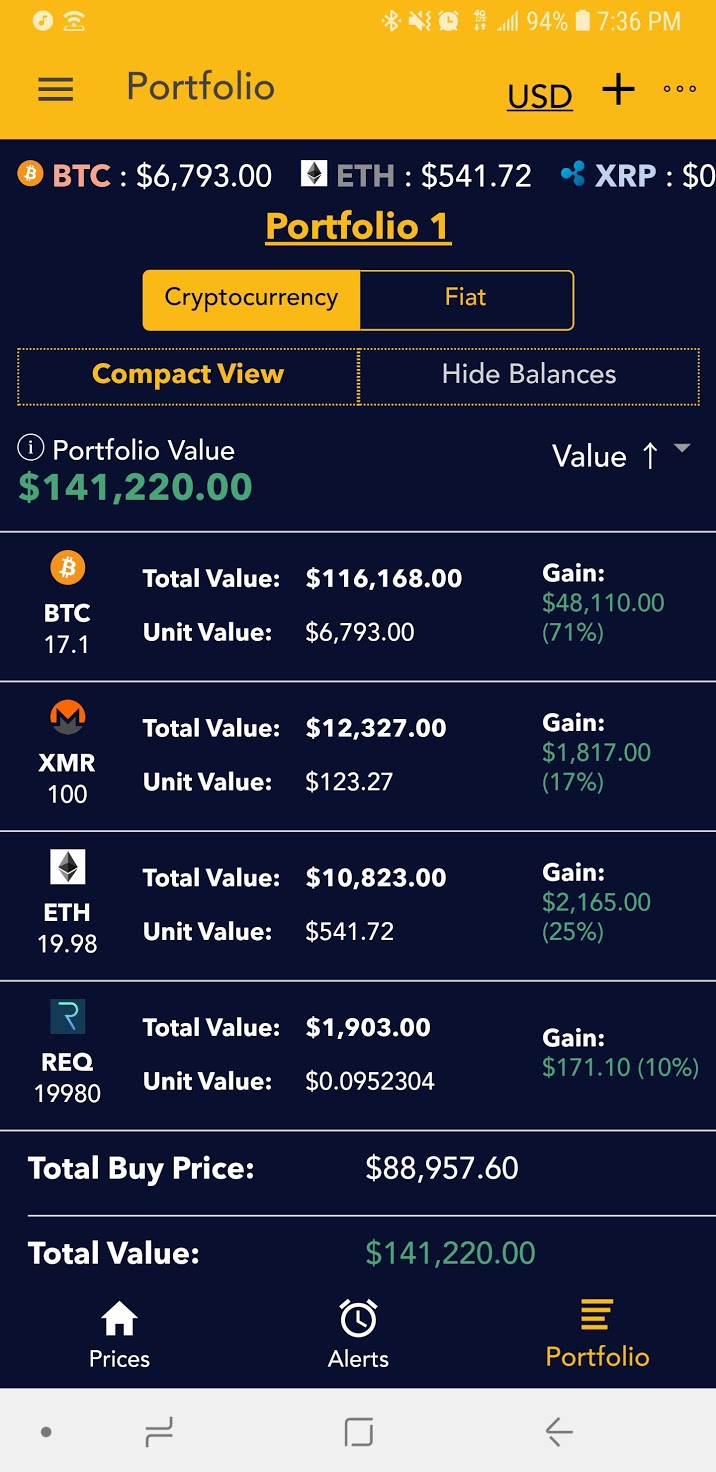The height and width of the screenshot is (1472, 716).
Task: Open the Value sort dropdown
Action: [621, 456]
